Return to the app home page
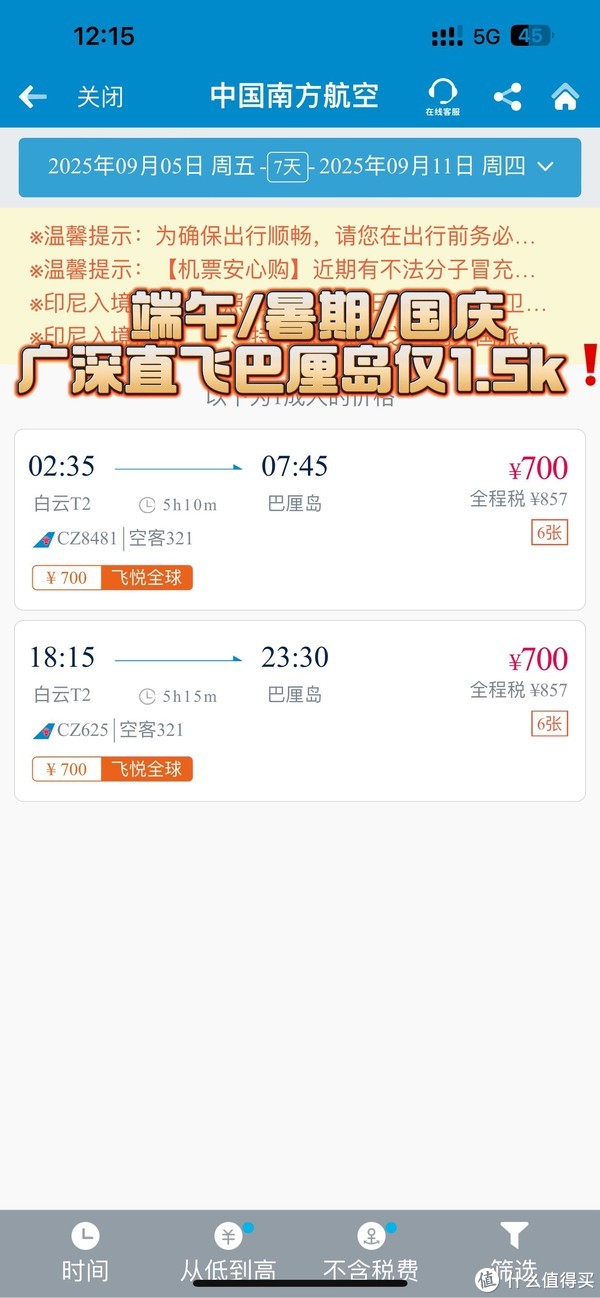Image resolution: width=600 pixels, height=1298 pixels. [565, 97]
